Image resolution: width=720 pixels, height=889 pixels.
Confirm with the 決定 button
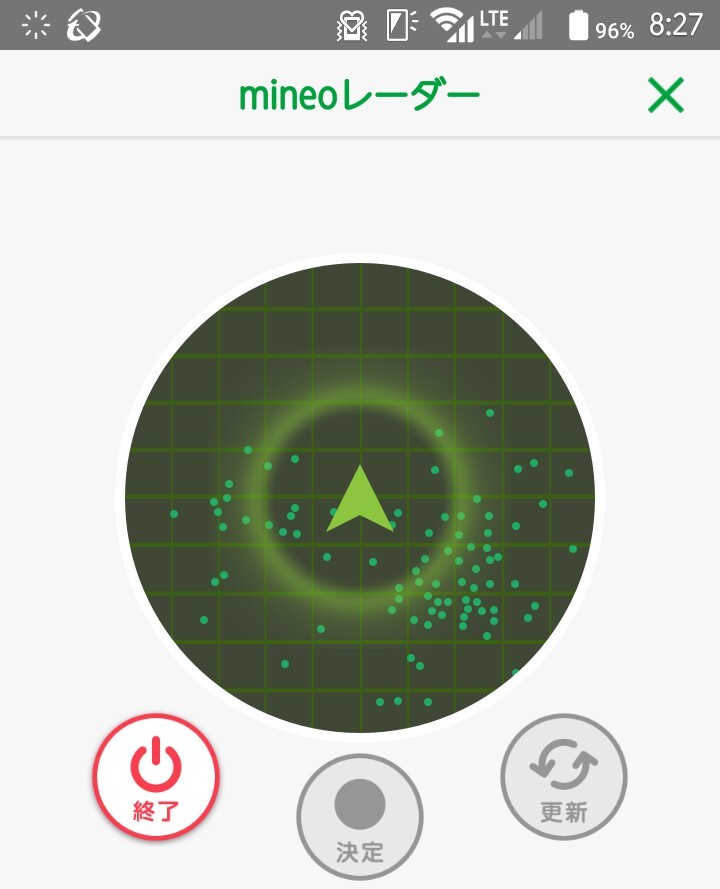(x=360, y=815)
